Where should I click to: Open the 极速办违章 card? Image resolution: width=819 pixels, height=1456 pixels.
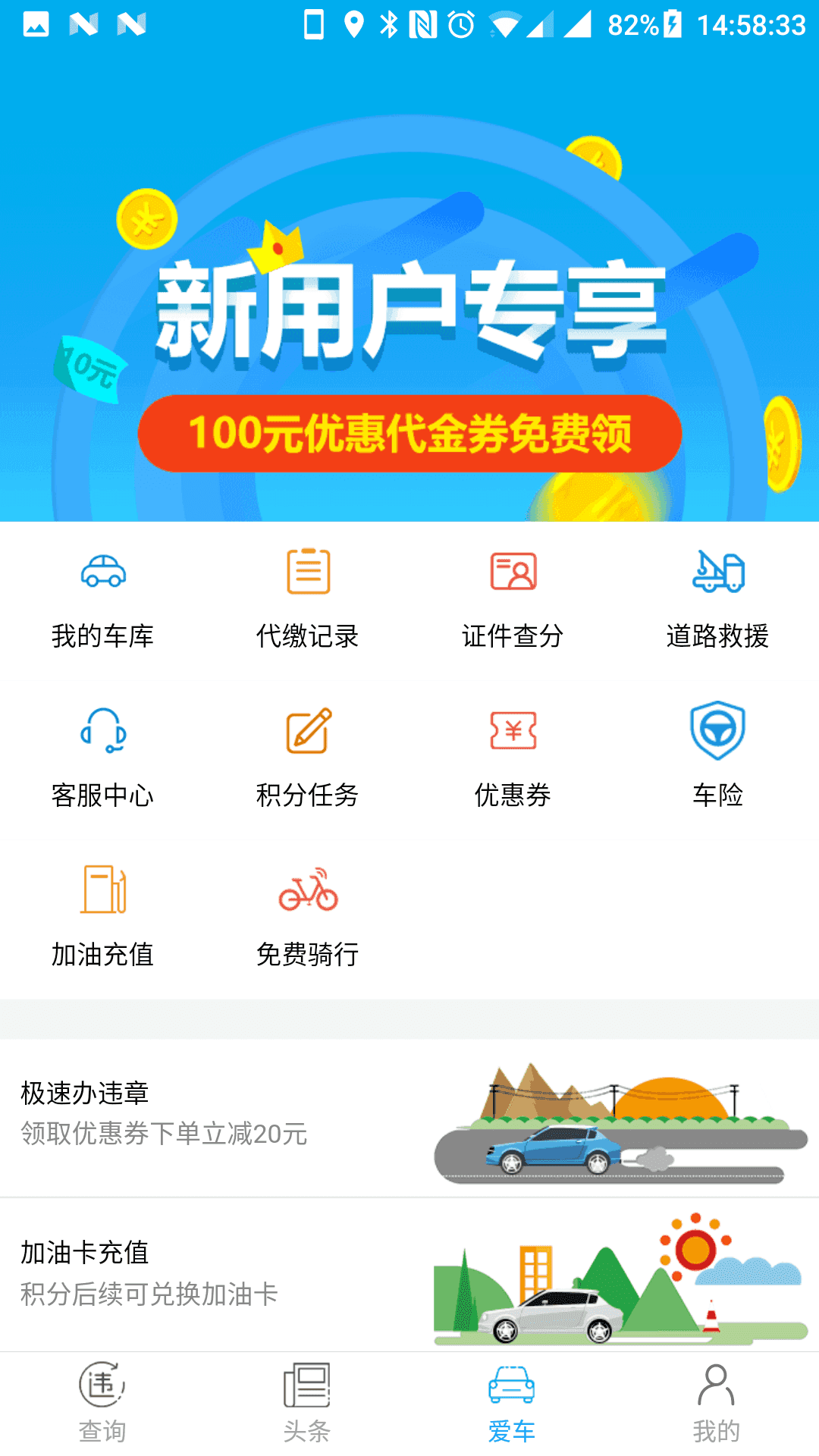click(x=409, y=1118)
